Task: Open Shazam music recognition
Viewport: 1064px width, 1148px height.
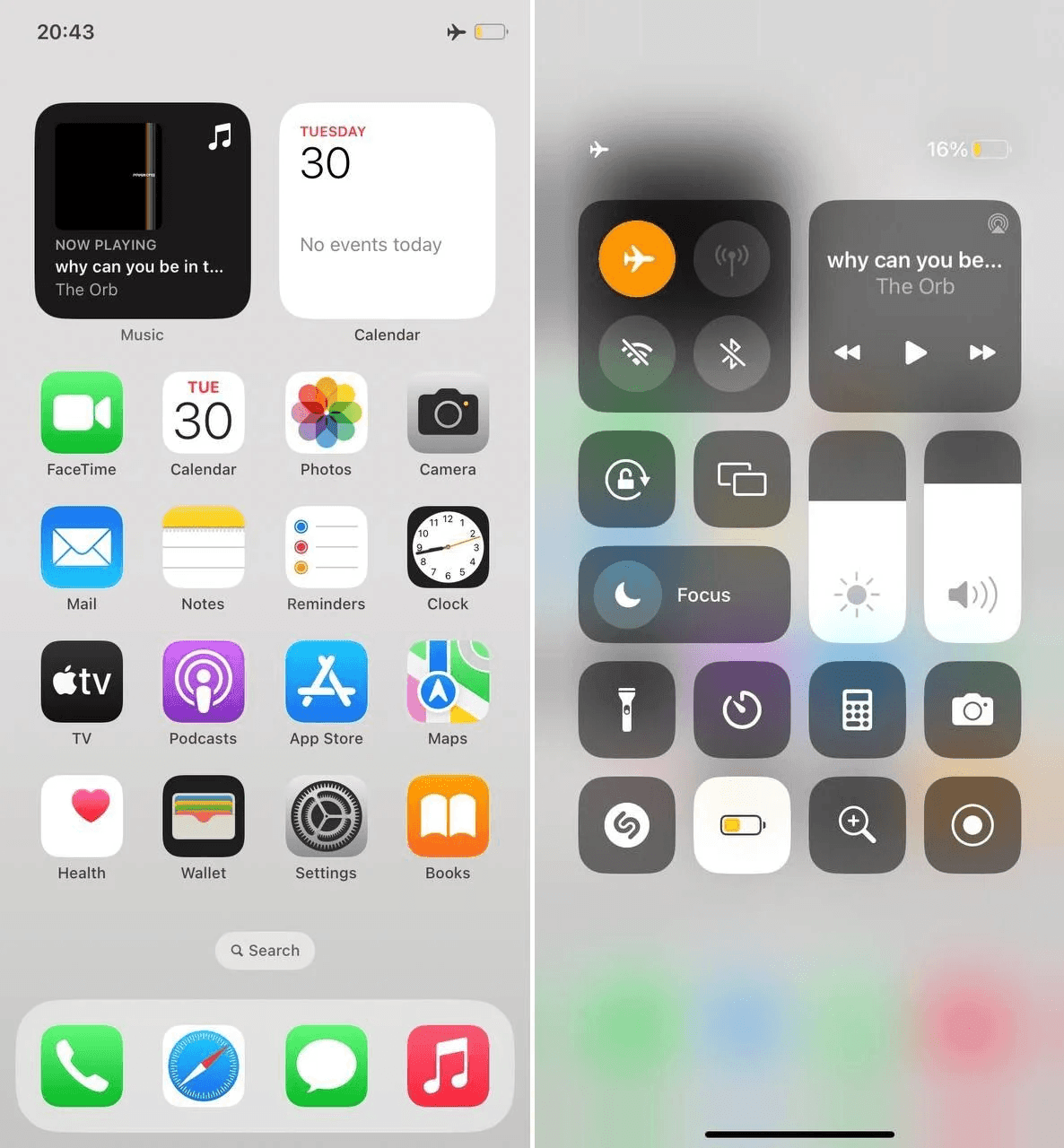Action: [x=627, y=825]
